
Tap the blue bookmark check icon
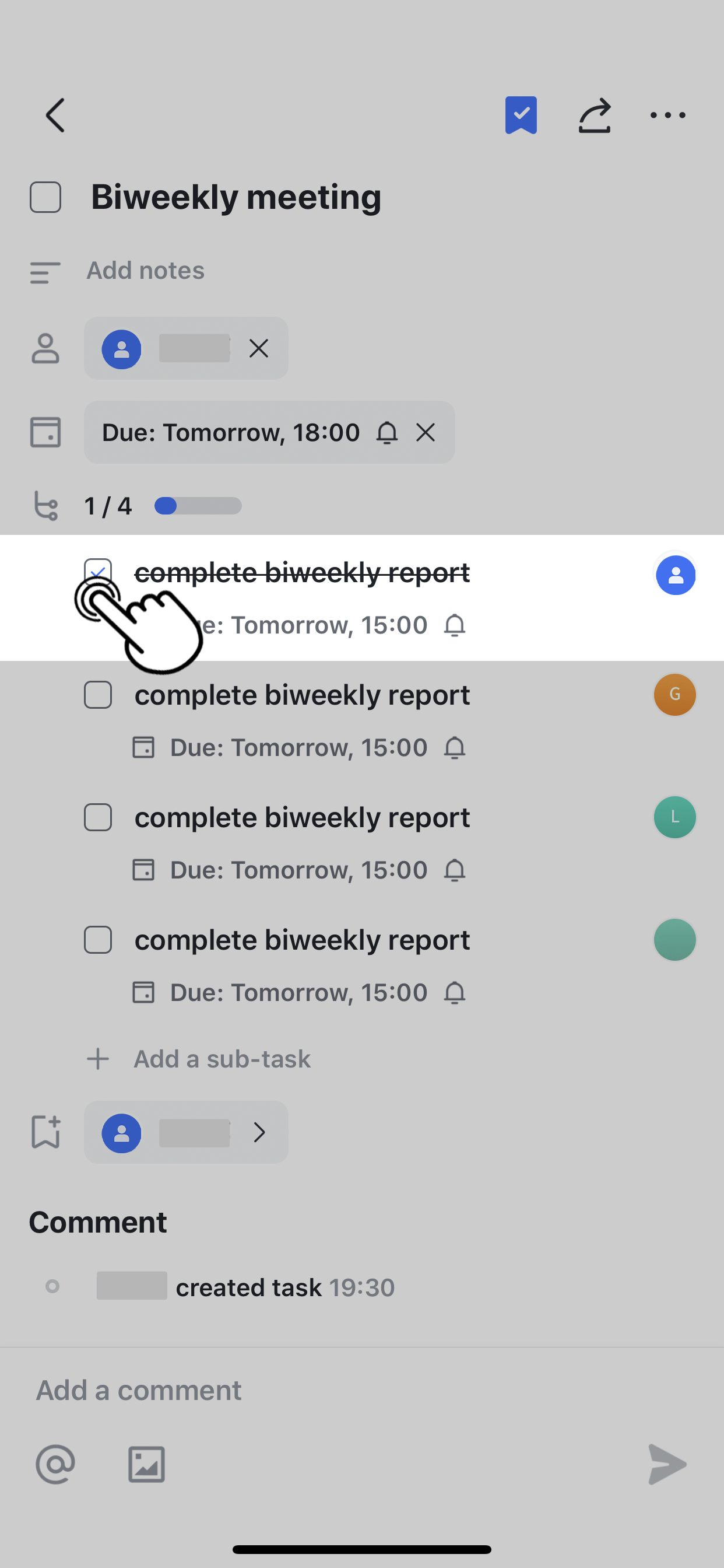(521, 115)
